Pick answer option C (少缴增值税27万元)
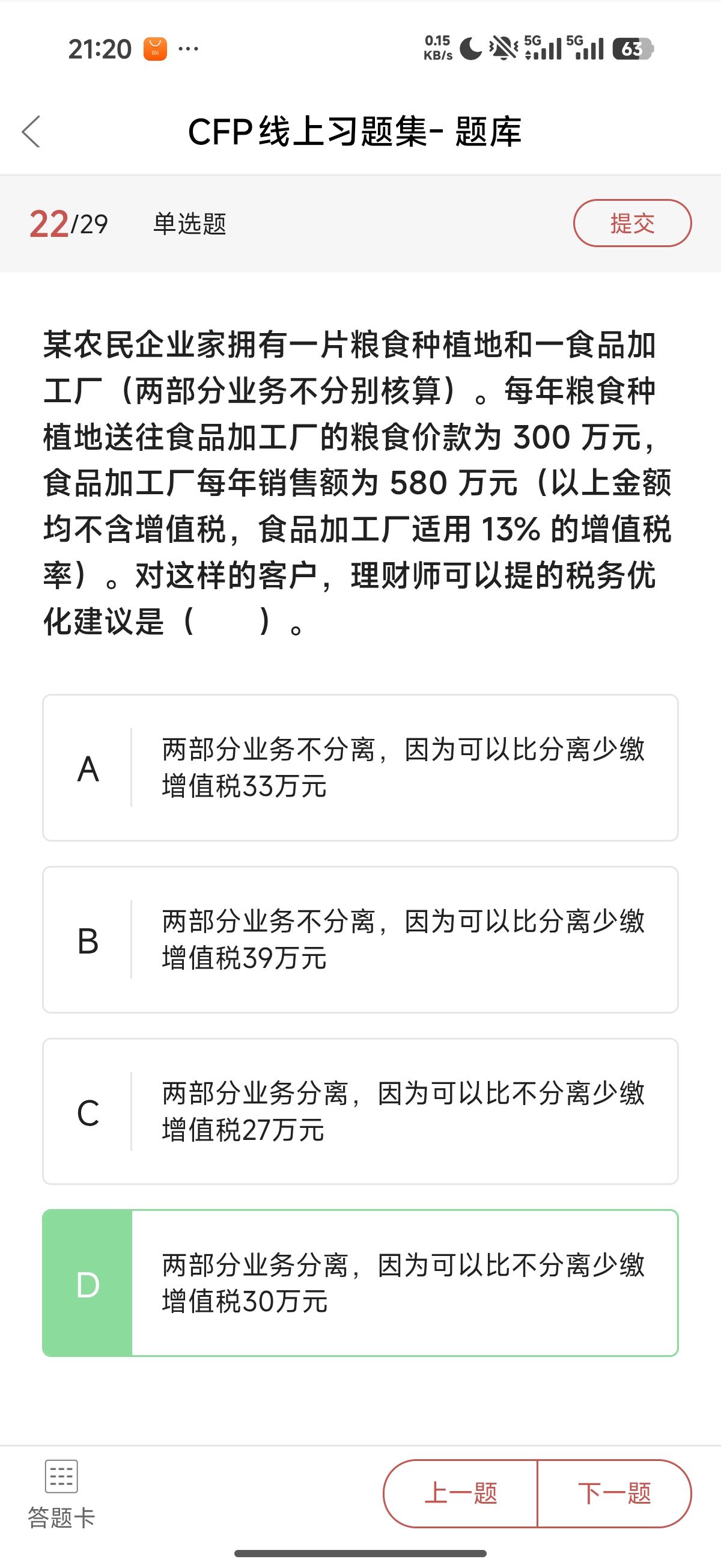This screenshot has height=1568, width=721. point(360,1111)
